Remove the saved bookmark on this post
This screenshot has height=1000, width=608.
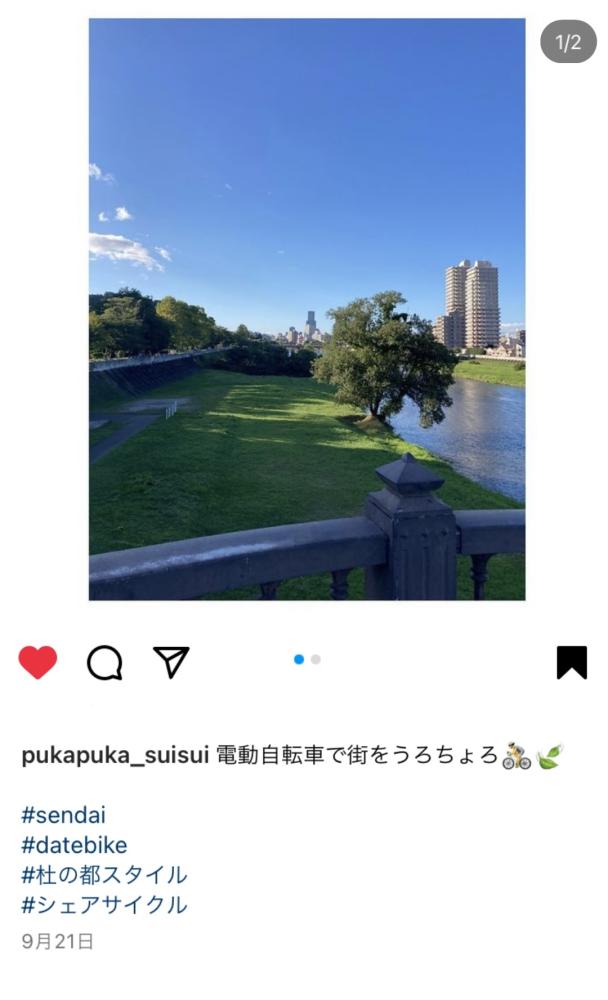coord(572,663)
